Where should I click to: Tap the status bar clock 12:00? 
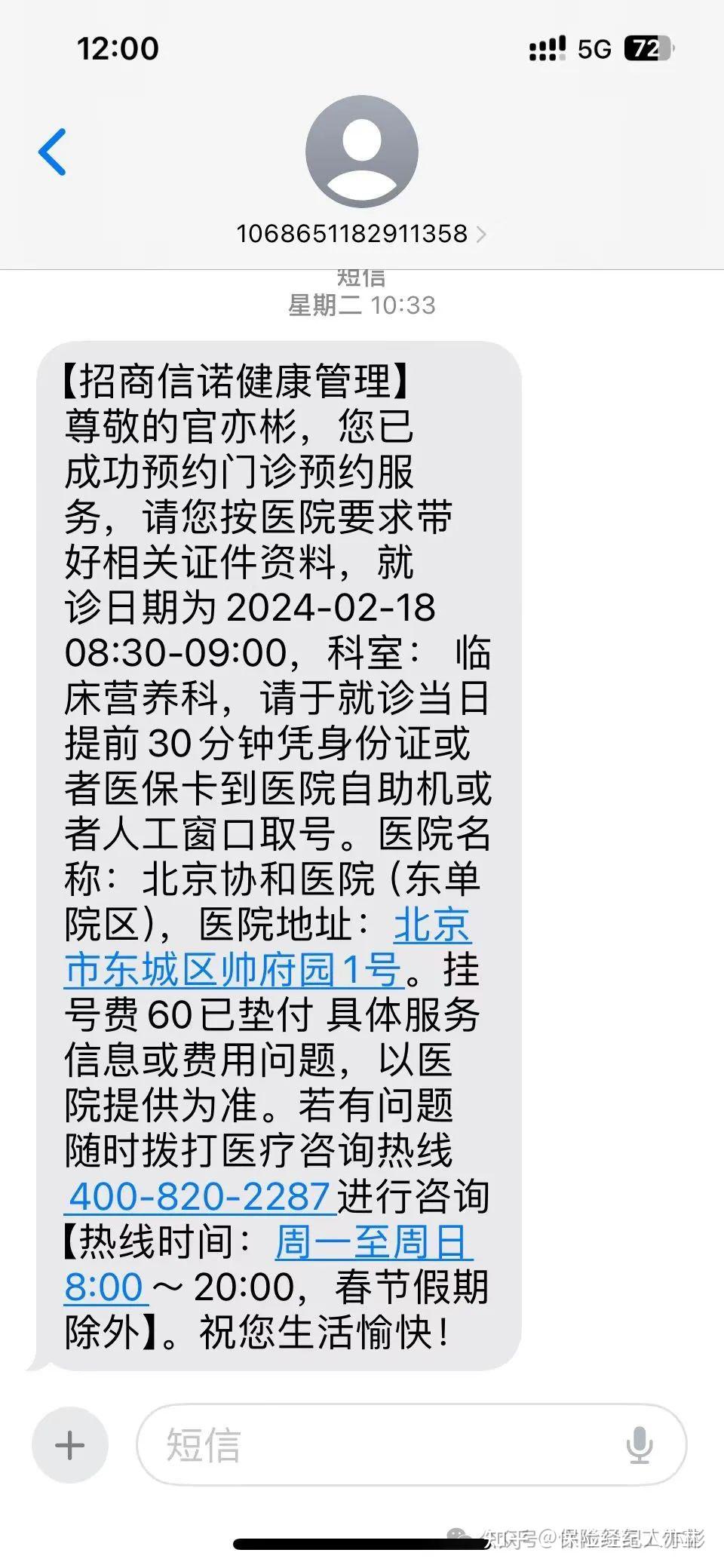[117, 48]
